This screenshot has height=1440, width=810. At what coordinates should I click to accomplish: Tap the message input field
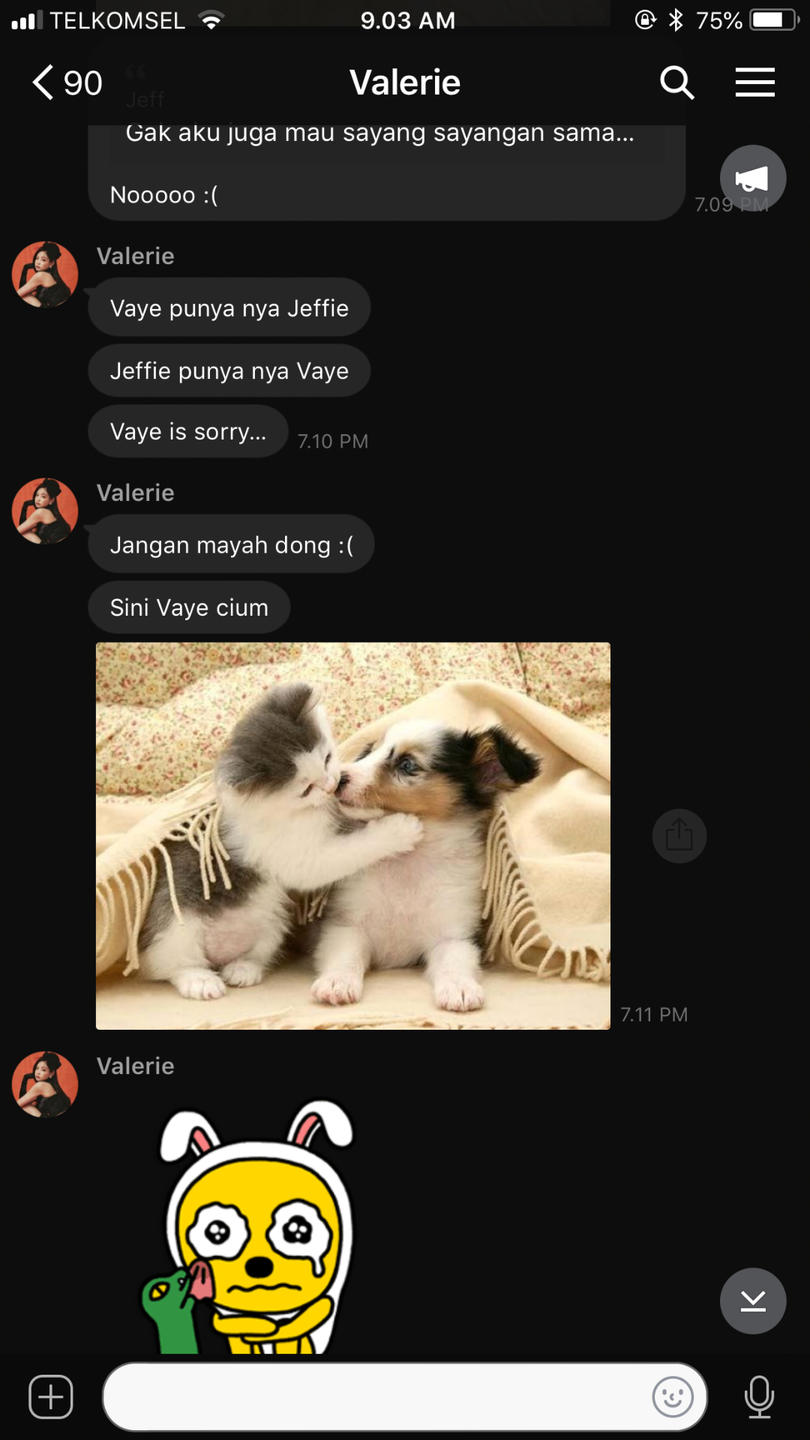(375, 1397)
